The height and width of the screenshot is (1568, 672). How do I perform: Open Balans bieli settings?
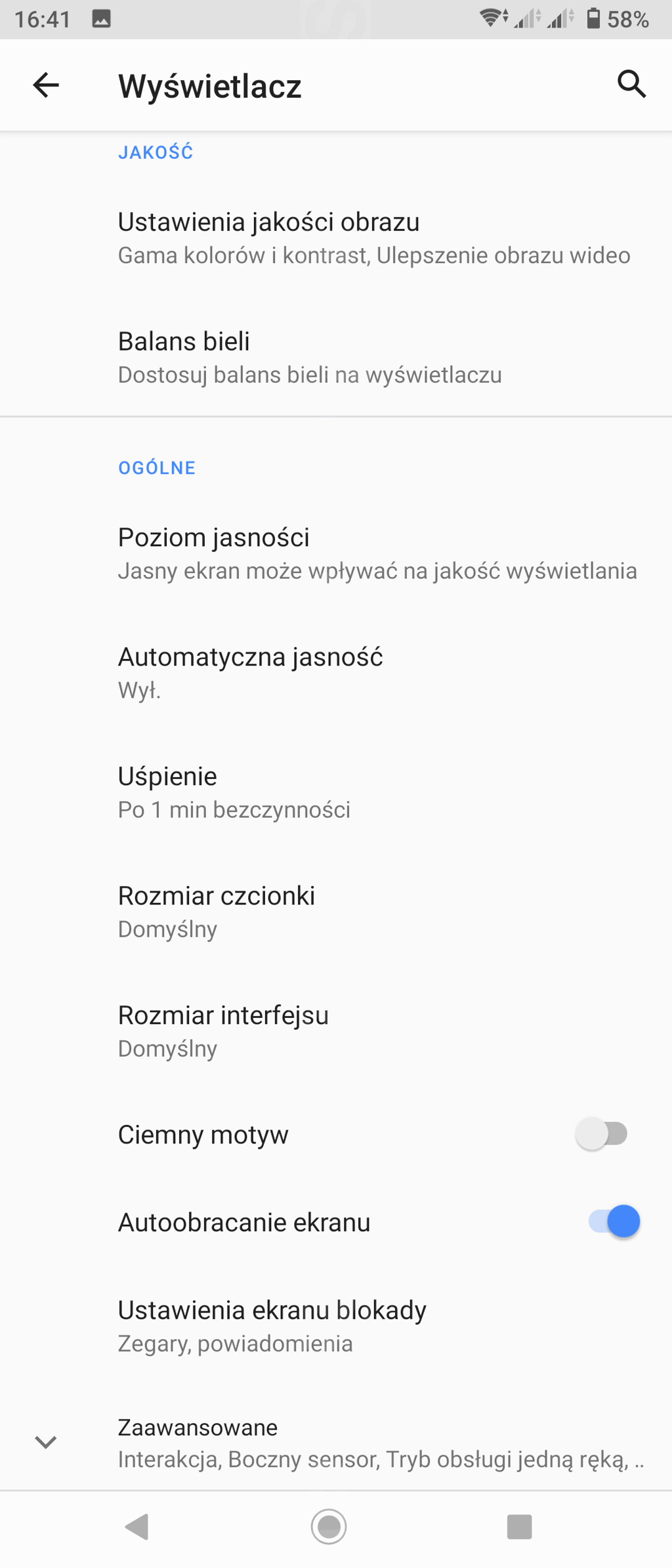[x=310, y=357]
